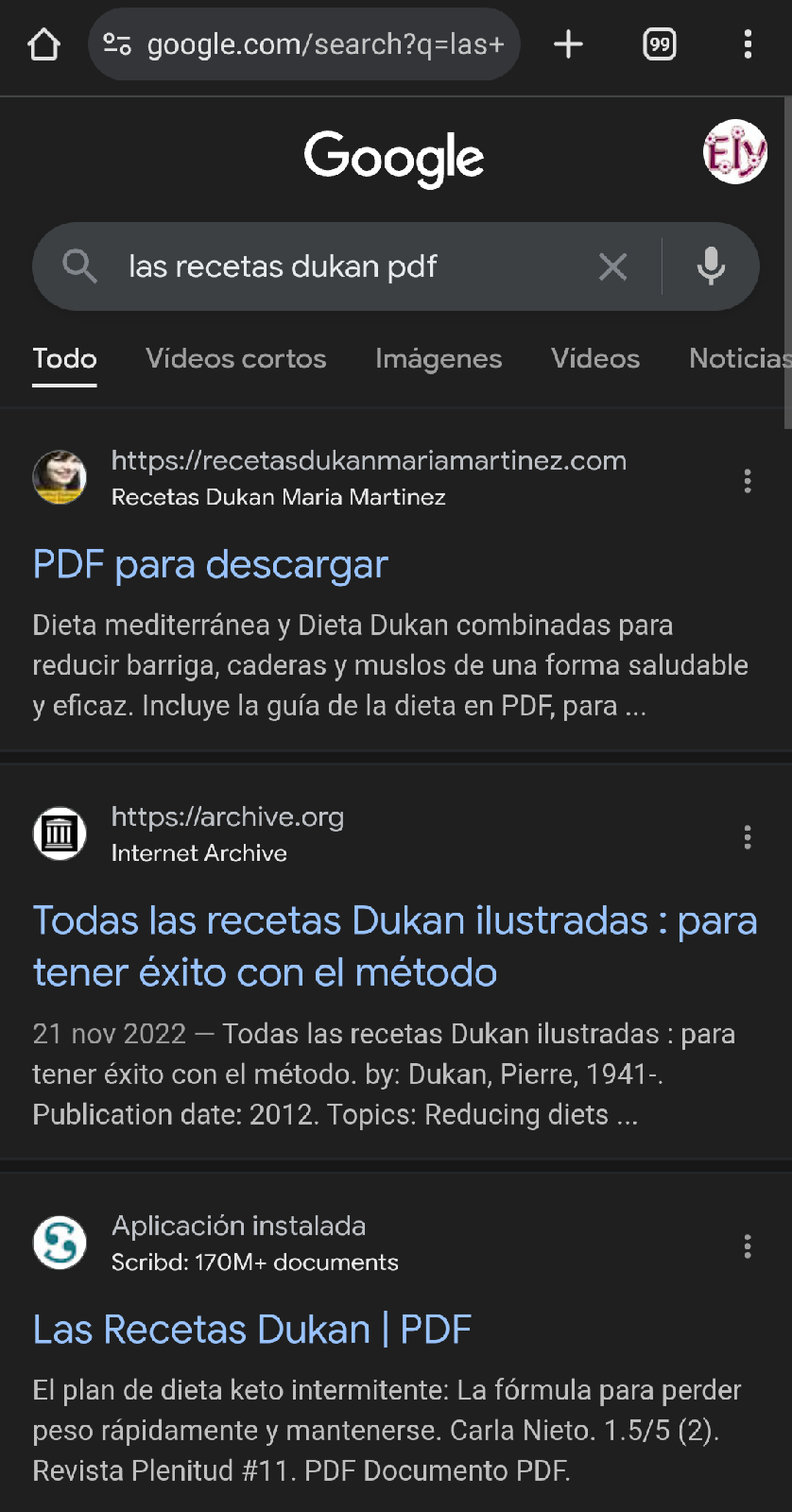Select the Todo results tab
792x1512 pixels.
point(64,359)
